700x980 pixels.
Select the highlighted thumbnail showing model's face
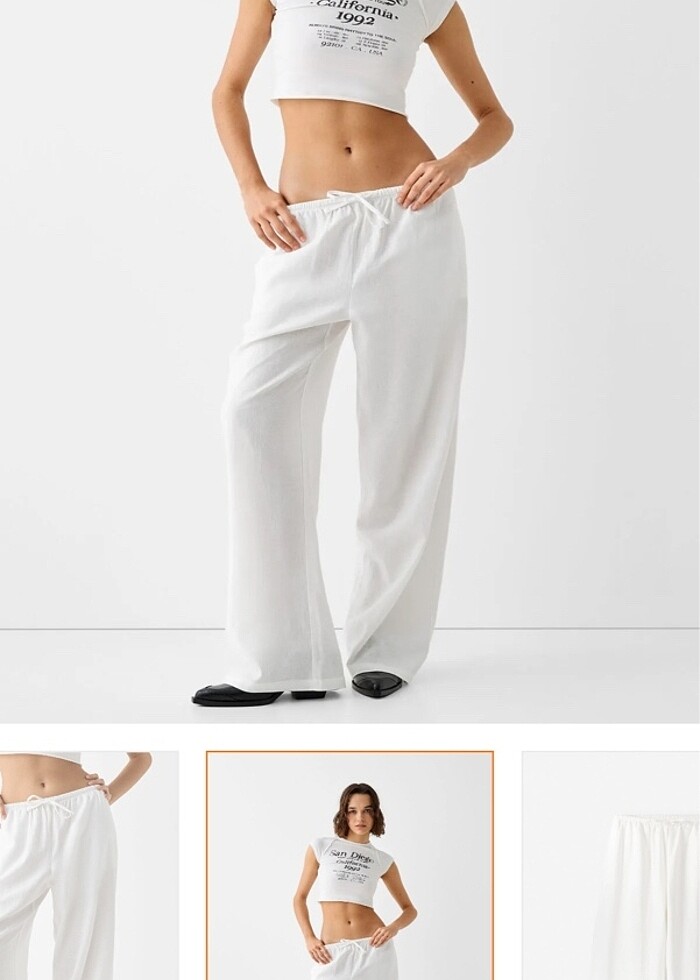(350, 865)
